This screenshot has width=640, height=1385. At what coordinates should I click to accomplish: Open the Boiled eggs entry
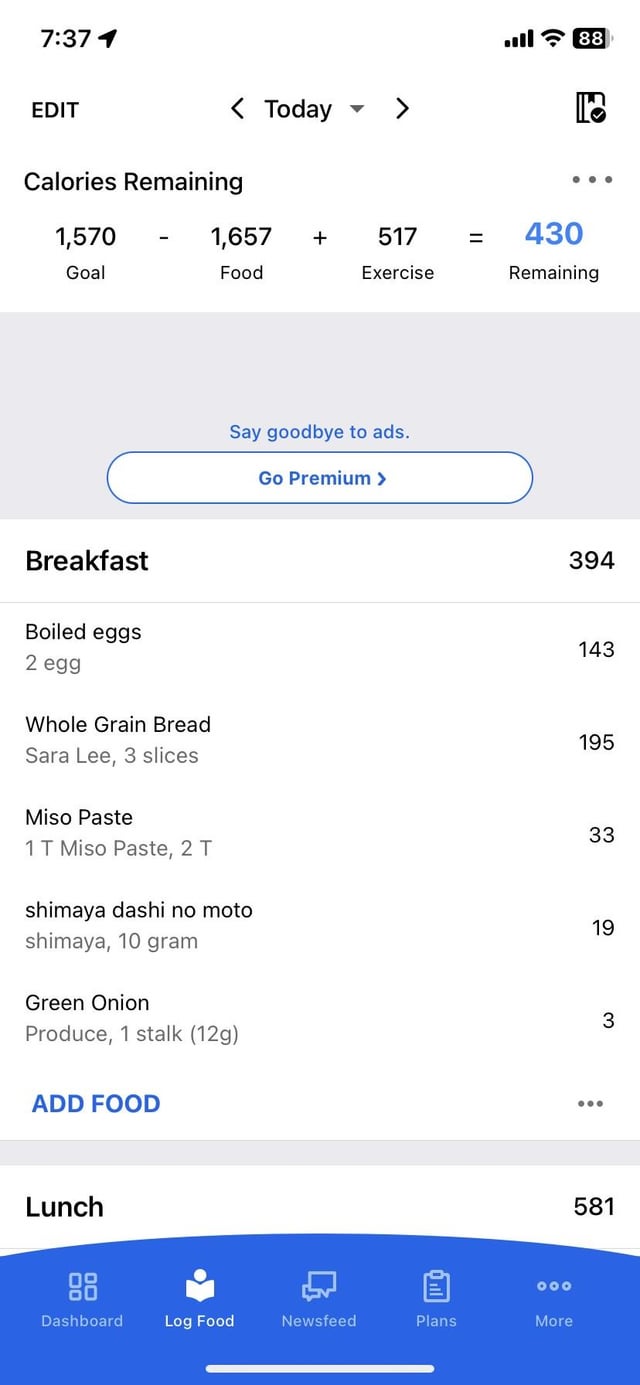point(320,648)
